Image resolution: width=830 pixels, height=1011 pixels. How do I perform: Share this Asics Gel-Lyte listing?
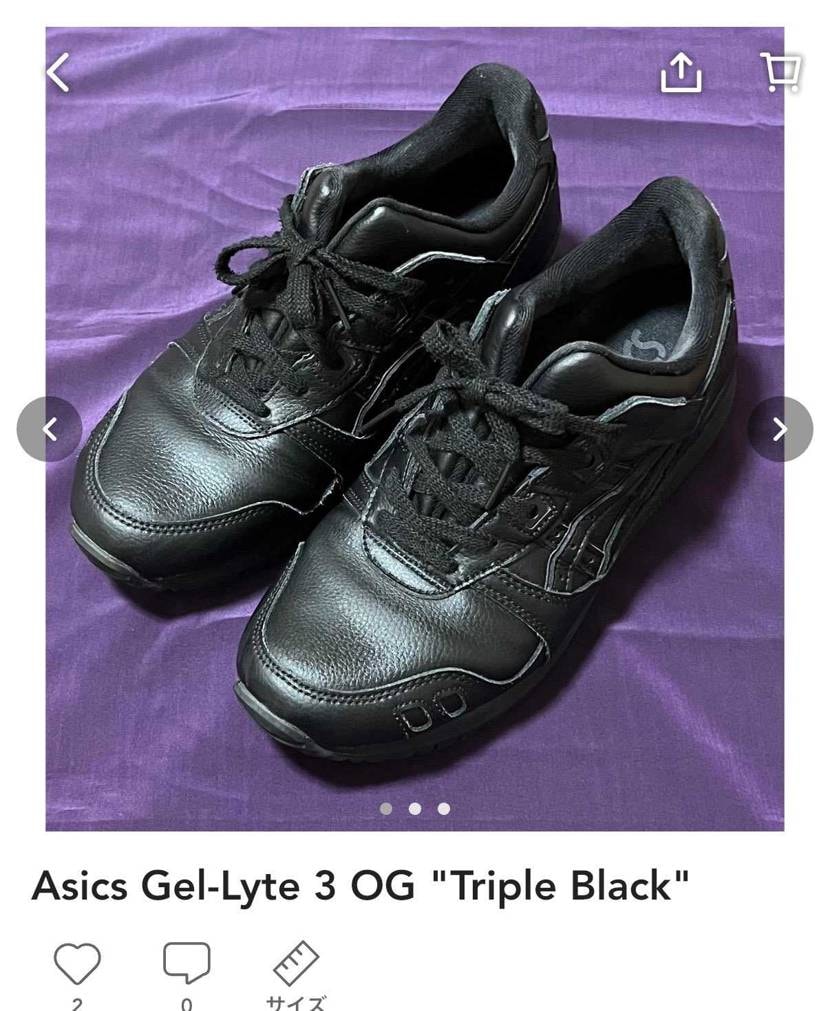680,73
